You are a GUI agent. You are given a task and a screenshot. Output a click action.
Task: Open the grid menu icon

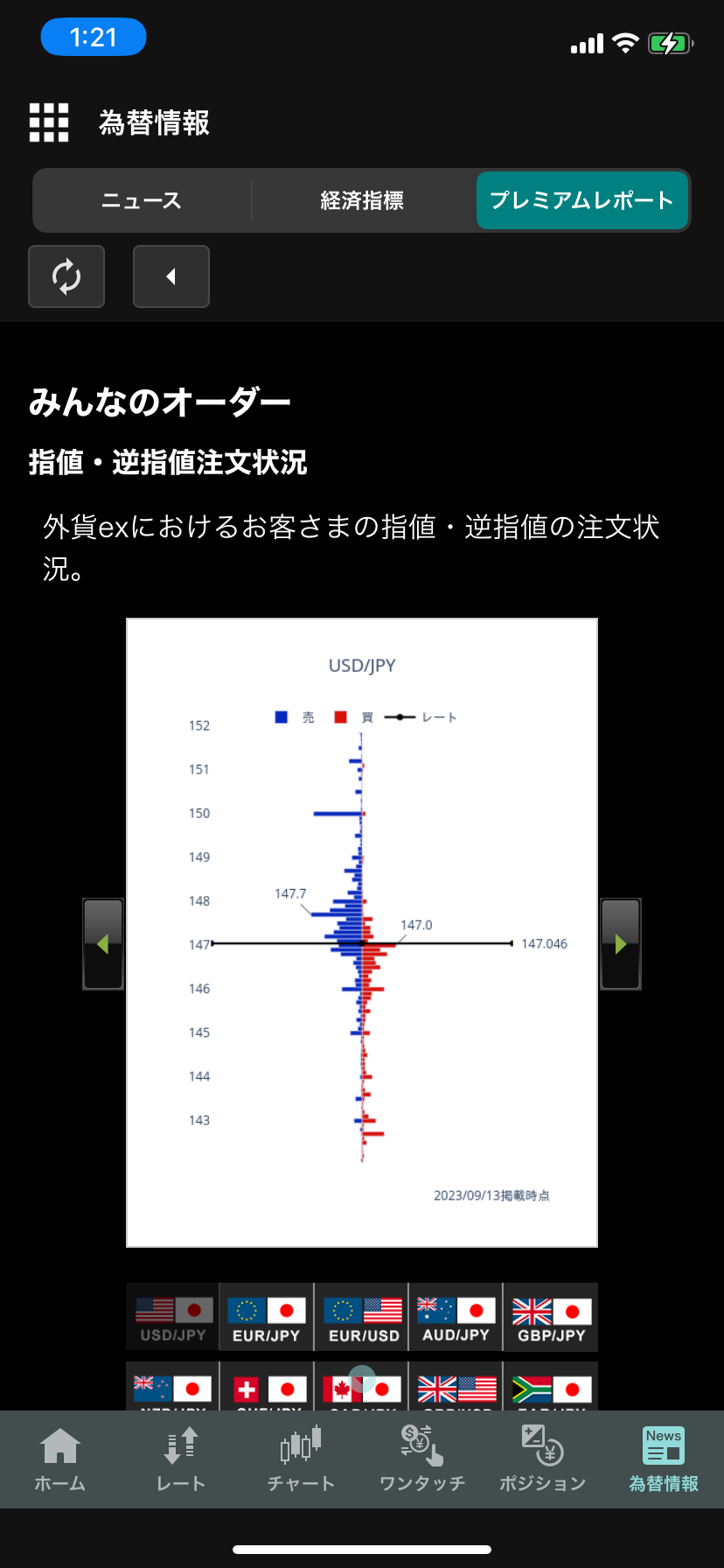(49, 122)
